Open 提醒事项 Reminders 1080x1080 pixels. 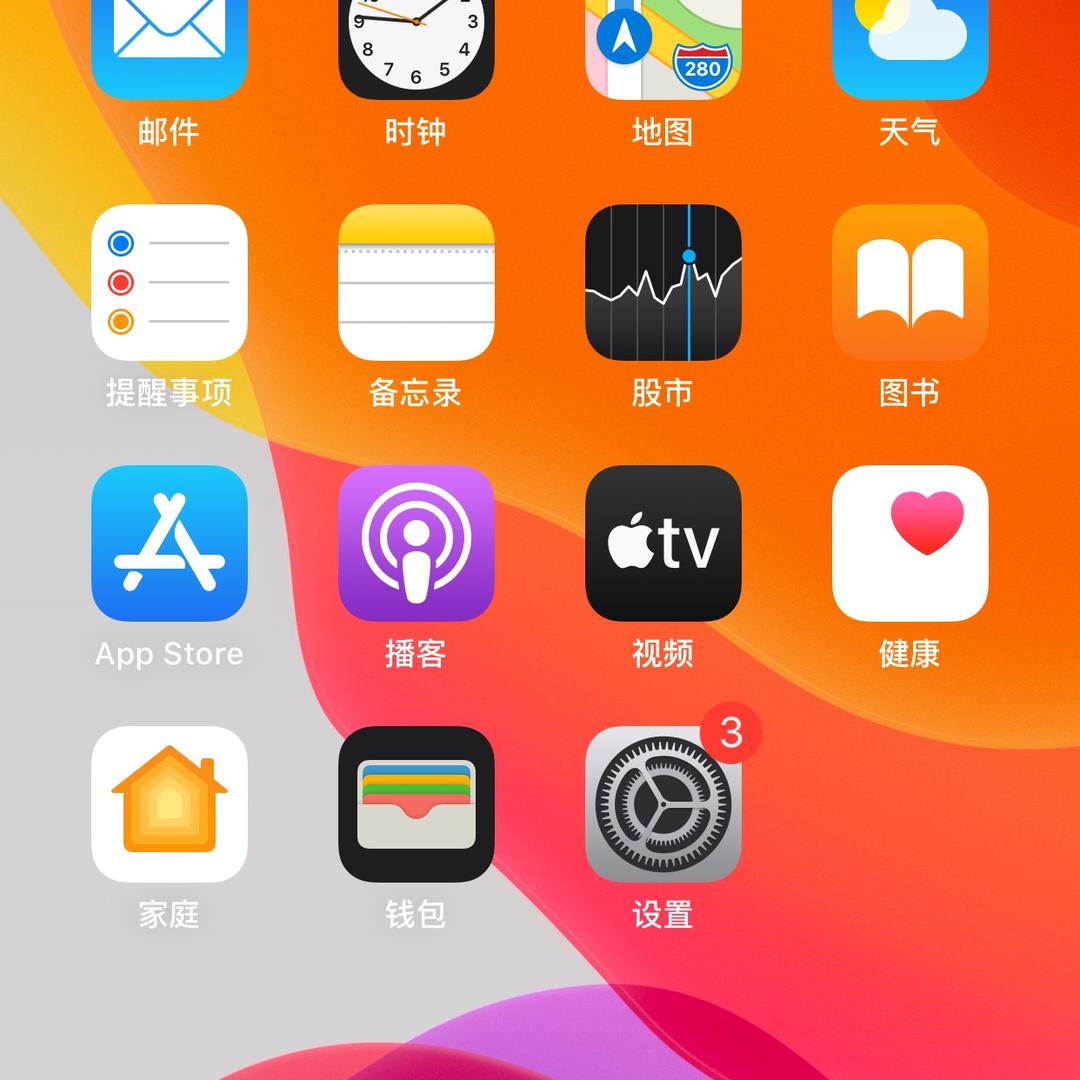click(x=169, y=282)
